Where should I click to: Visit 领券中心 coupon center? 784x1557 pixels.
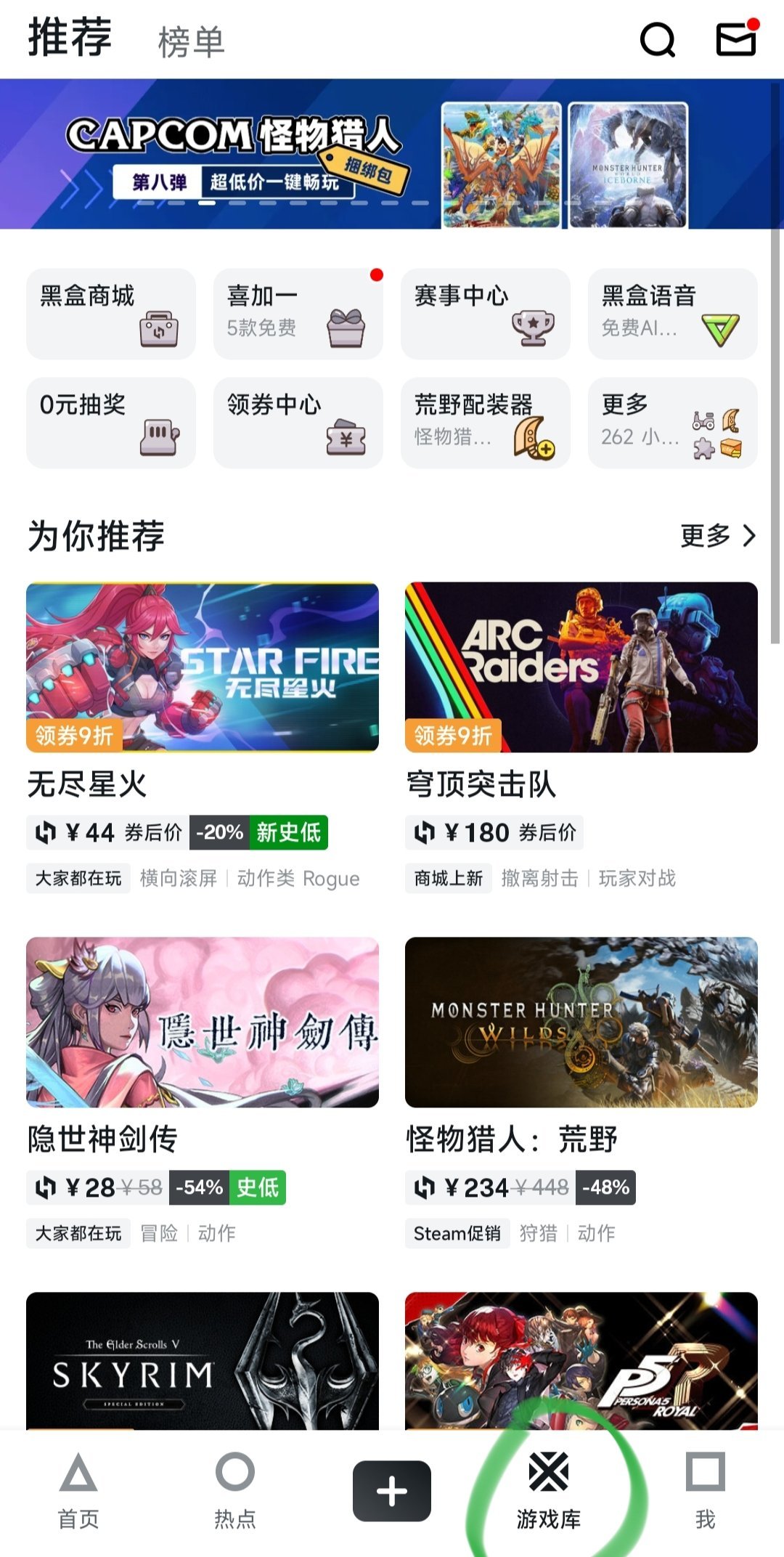point(298,423)
